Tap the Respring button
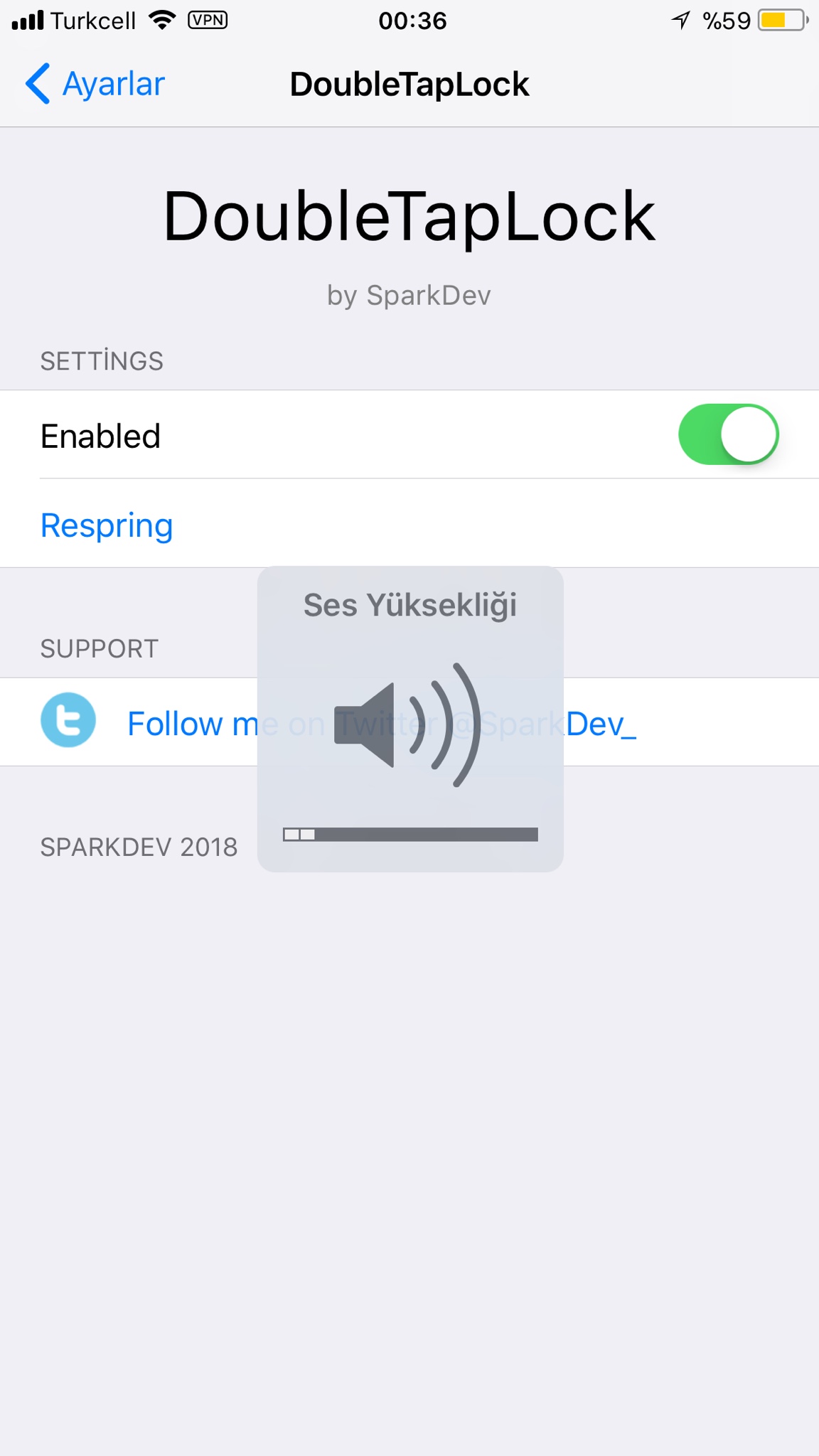Viewport: 819px width, 1456px height. pyautogui.click(x=107, y=525)
